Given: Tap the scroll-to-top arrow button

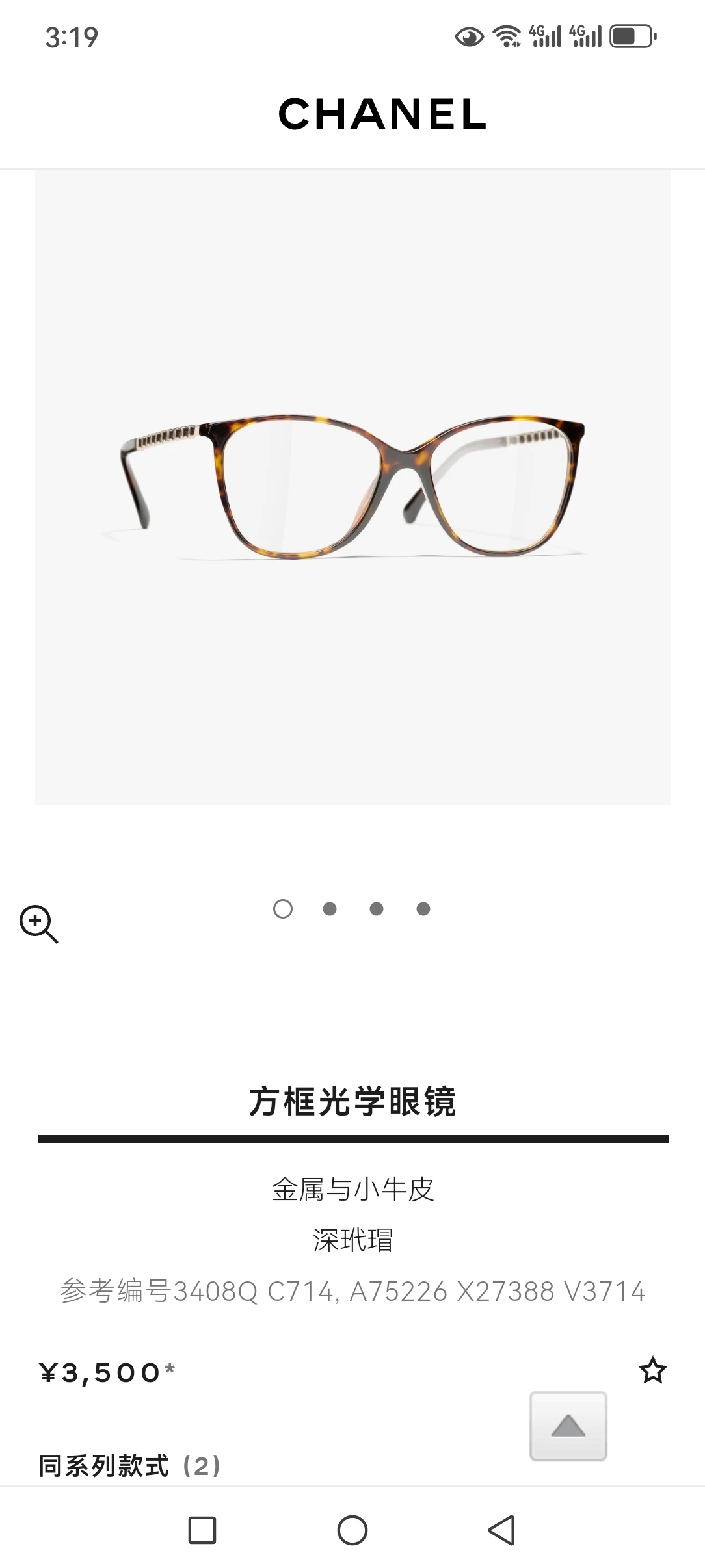Looking at the screenshot, I should coord(568,1426).
